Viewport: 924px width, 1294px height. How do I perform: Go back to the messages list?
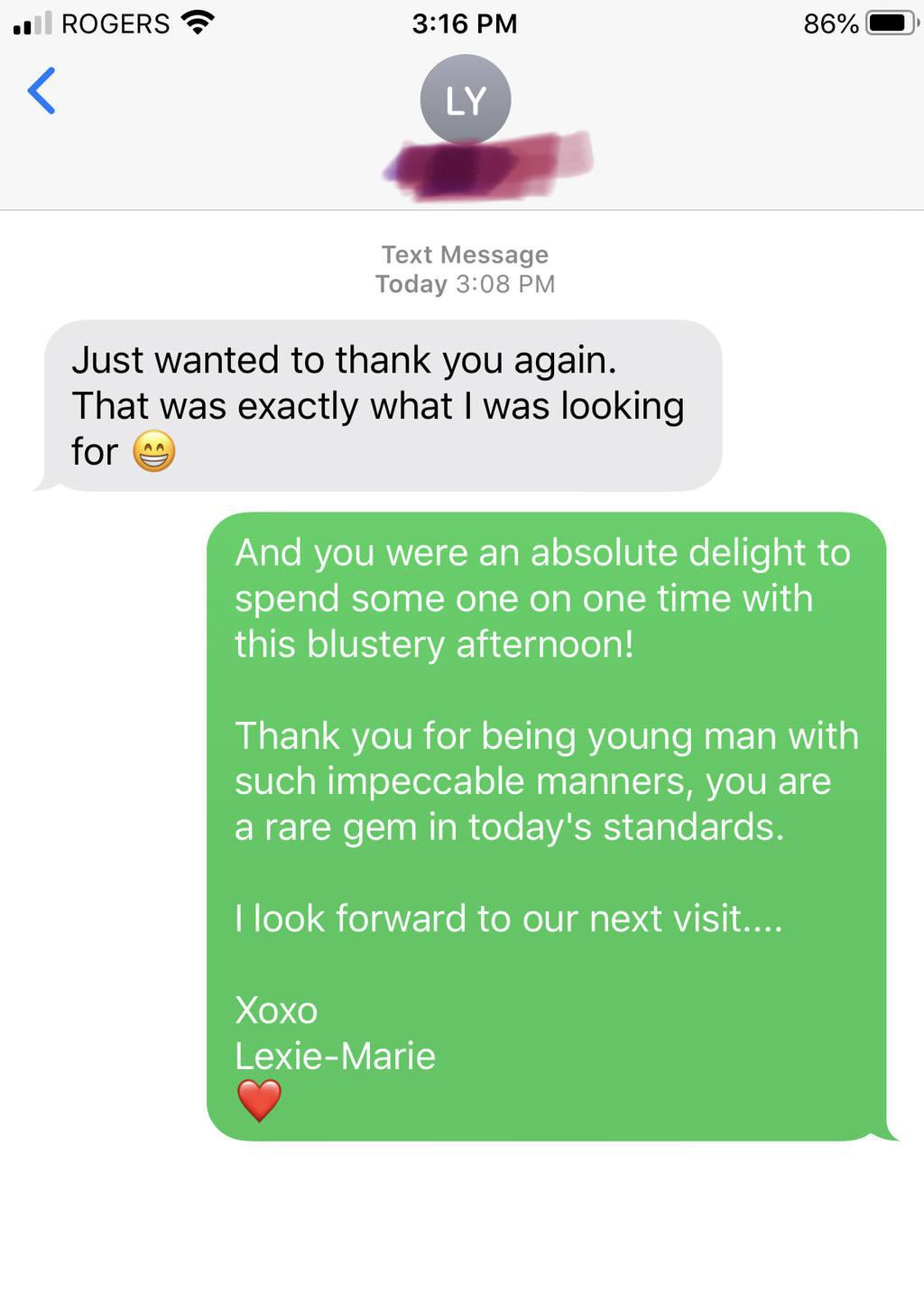42,91
